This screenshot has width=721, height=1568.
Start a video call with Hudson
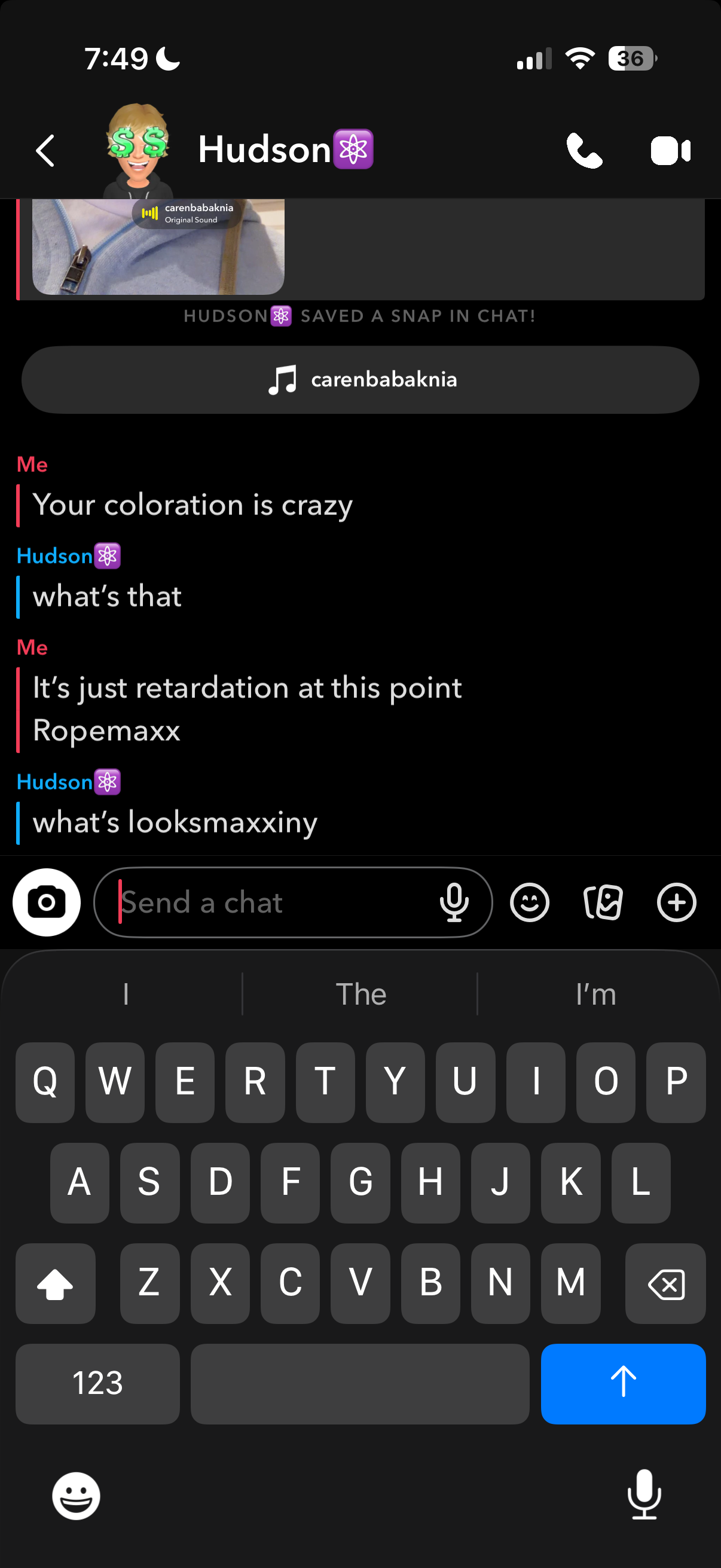pos(670,151)
